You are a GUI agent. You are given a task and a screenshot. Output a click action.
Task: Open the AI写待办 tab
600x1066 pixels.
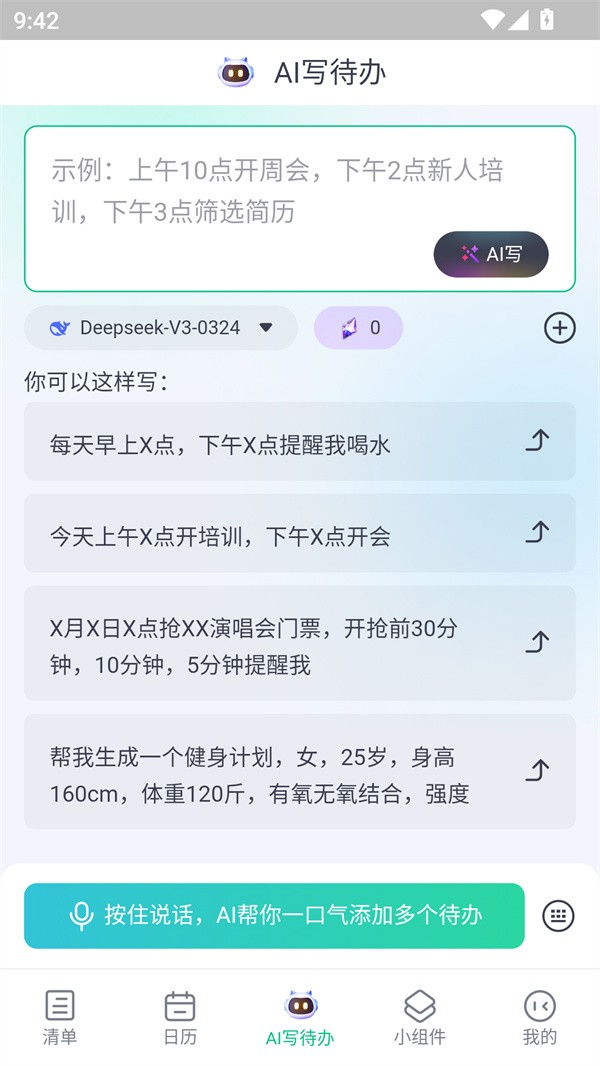pyautogui.click(x=300, y=1017)
